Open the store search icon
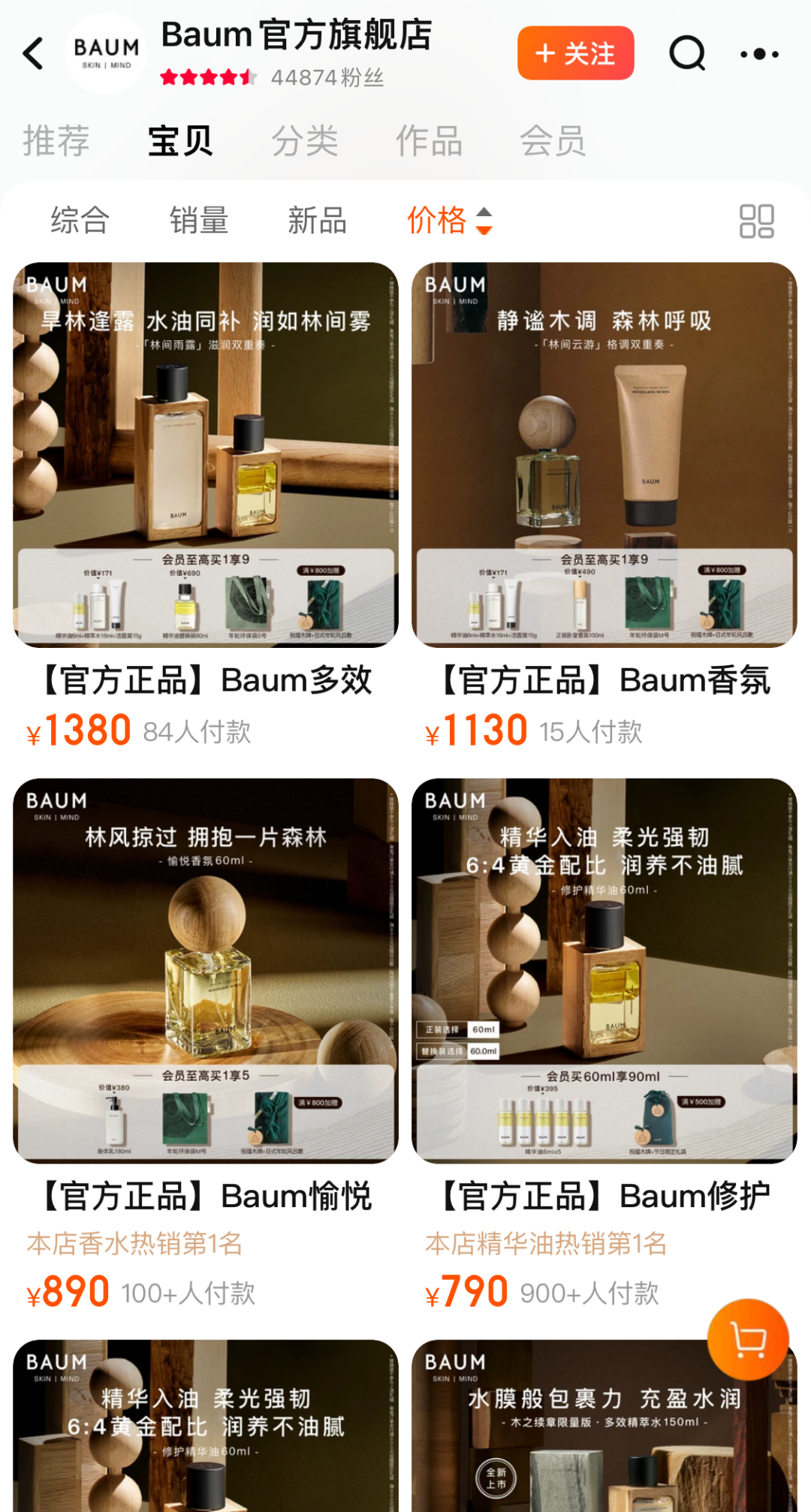The height and width of the screenshot is (1512, 811). 686,54
